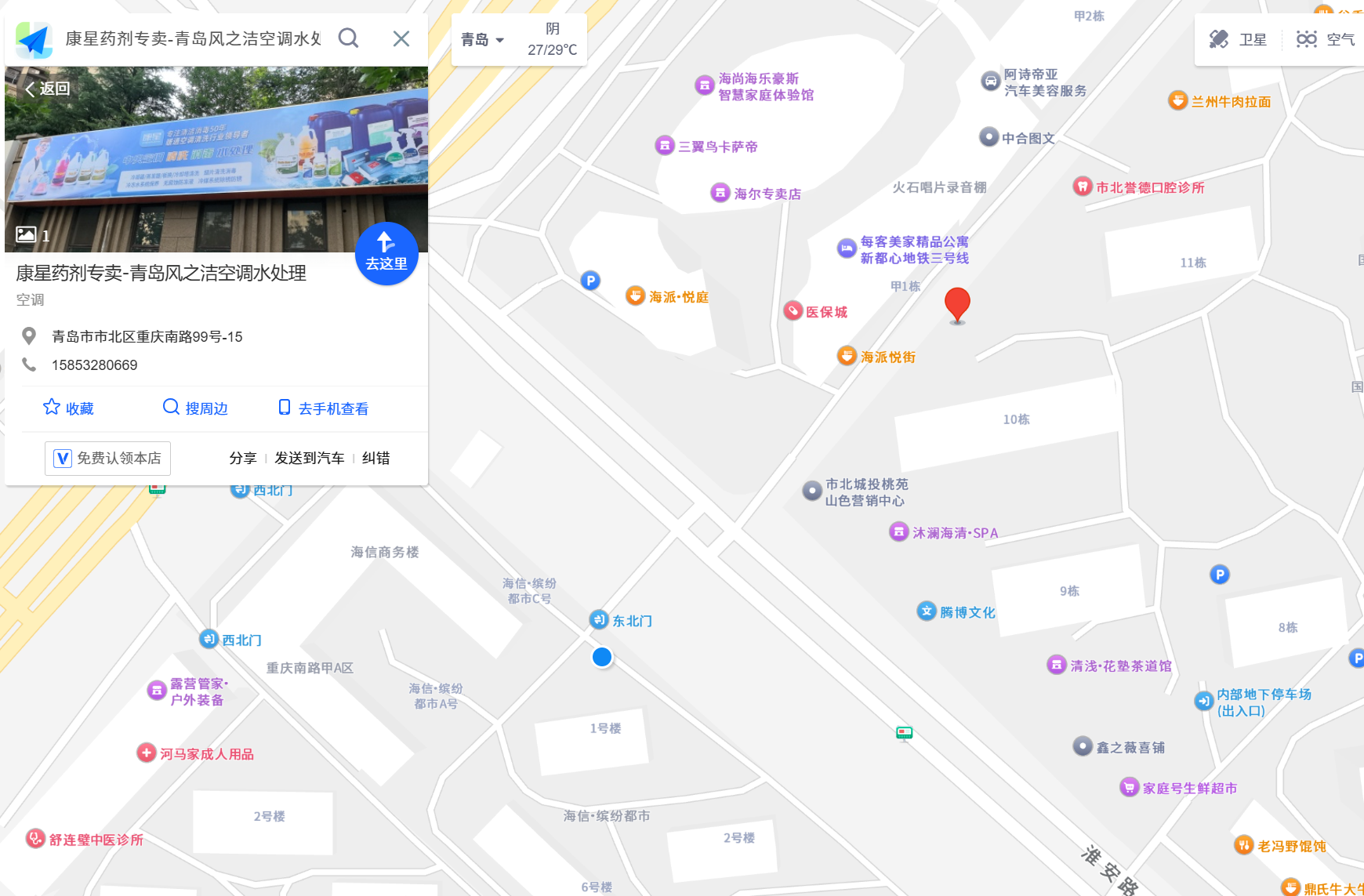Open the 海尔专卖店 map marker
This screenshot has height=896, width=1364.
coord(720,193)
